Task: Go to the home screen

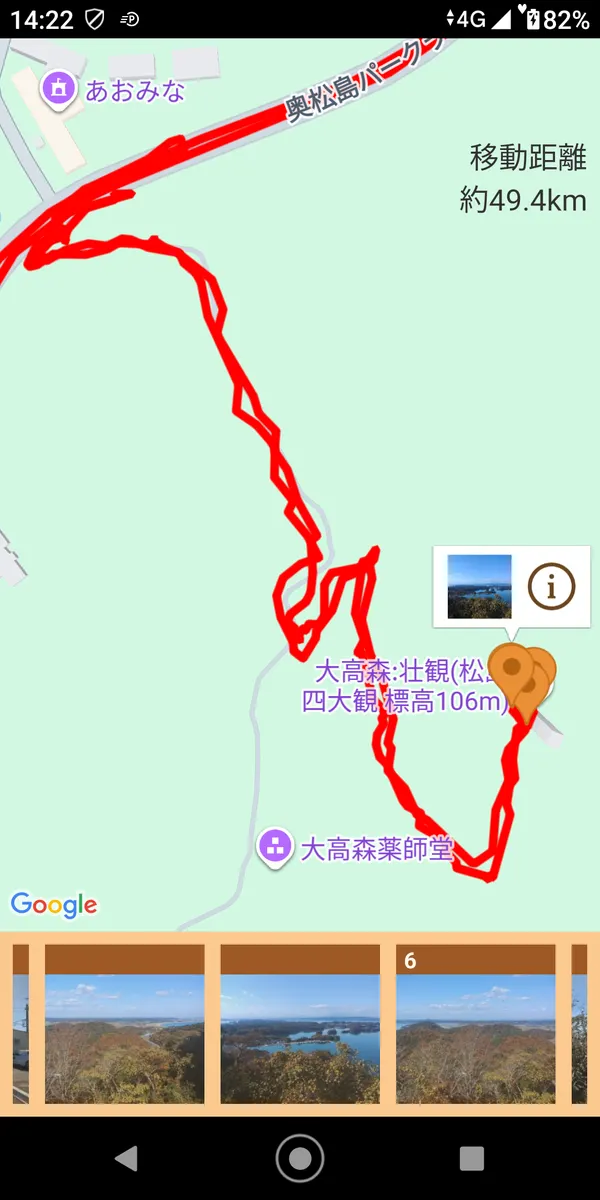Action: (x=300, y=1158)
